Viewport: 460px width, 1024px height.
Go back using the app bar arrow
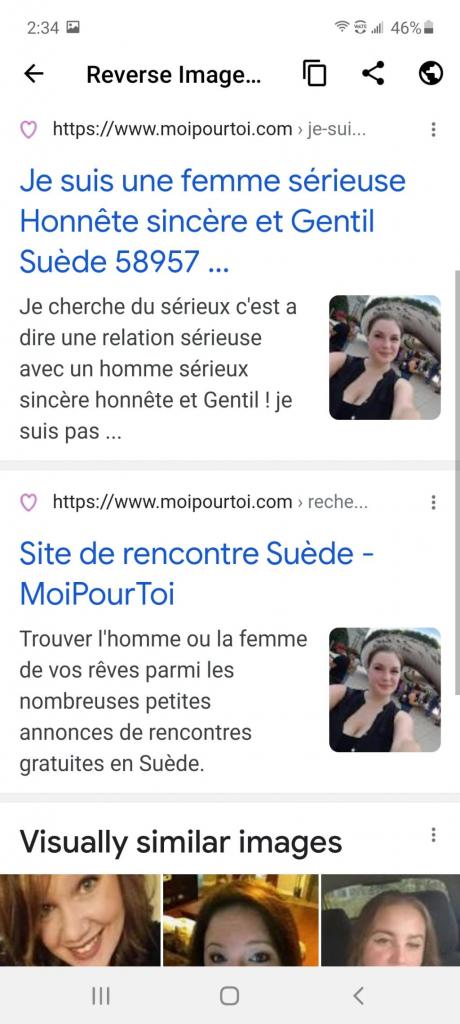click(33, 74)
